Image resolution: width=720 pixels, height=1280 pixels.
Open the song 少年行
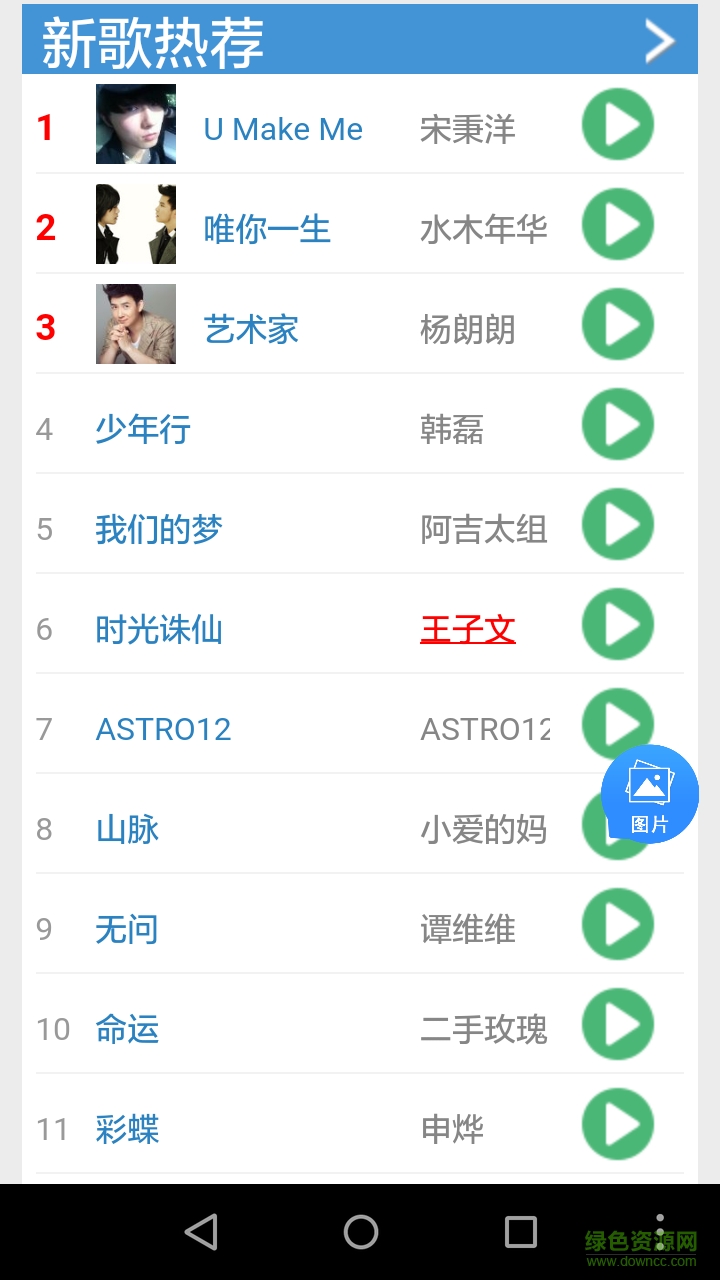[143, 429]
